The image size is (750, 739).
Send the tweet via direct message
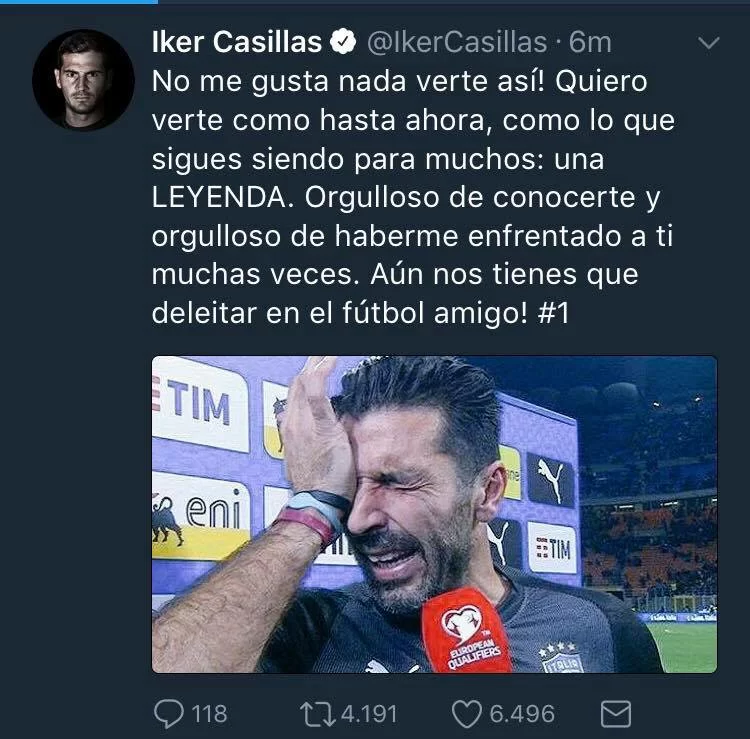point(614,713)
